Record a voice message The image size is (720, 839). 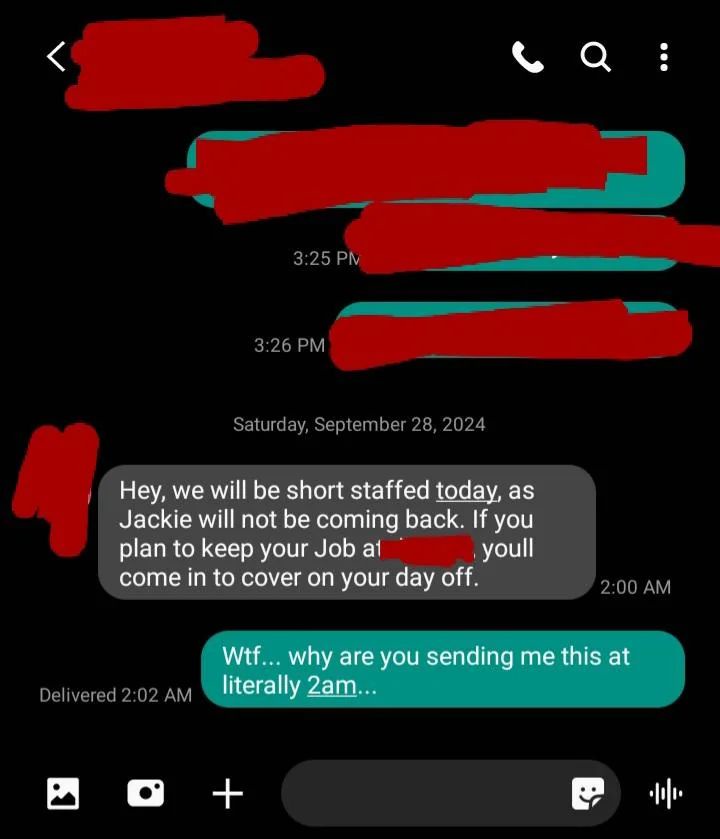(x=666, y=794)
